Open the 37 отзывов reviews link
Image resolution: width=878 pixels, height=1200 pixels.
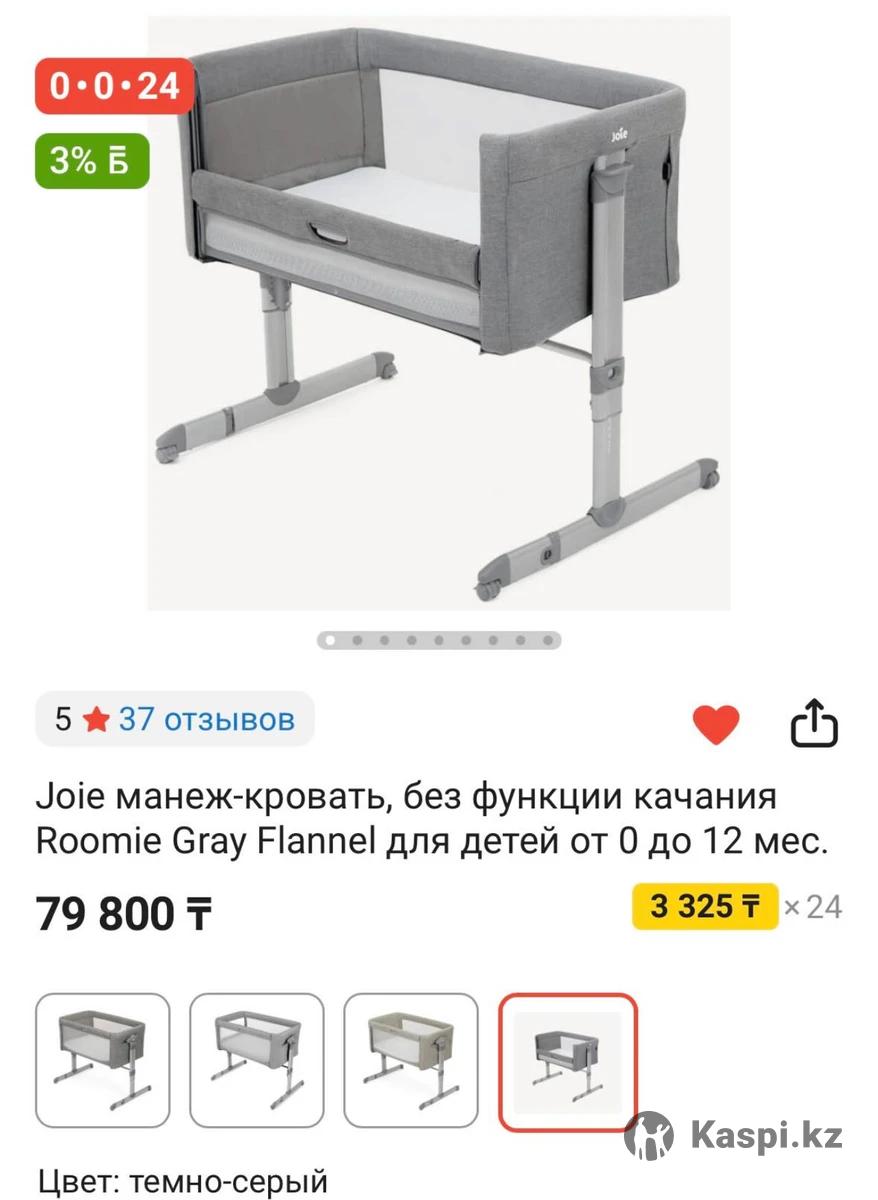click(206, 719)
